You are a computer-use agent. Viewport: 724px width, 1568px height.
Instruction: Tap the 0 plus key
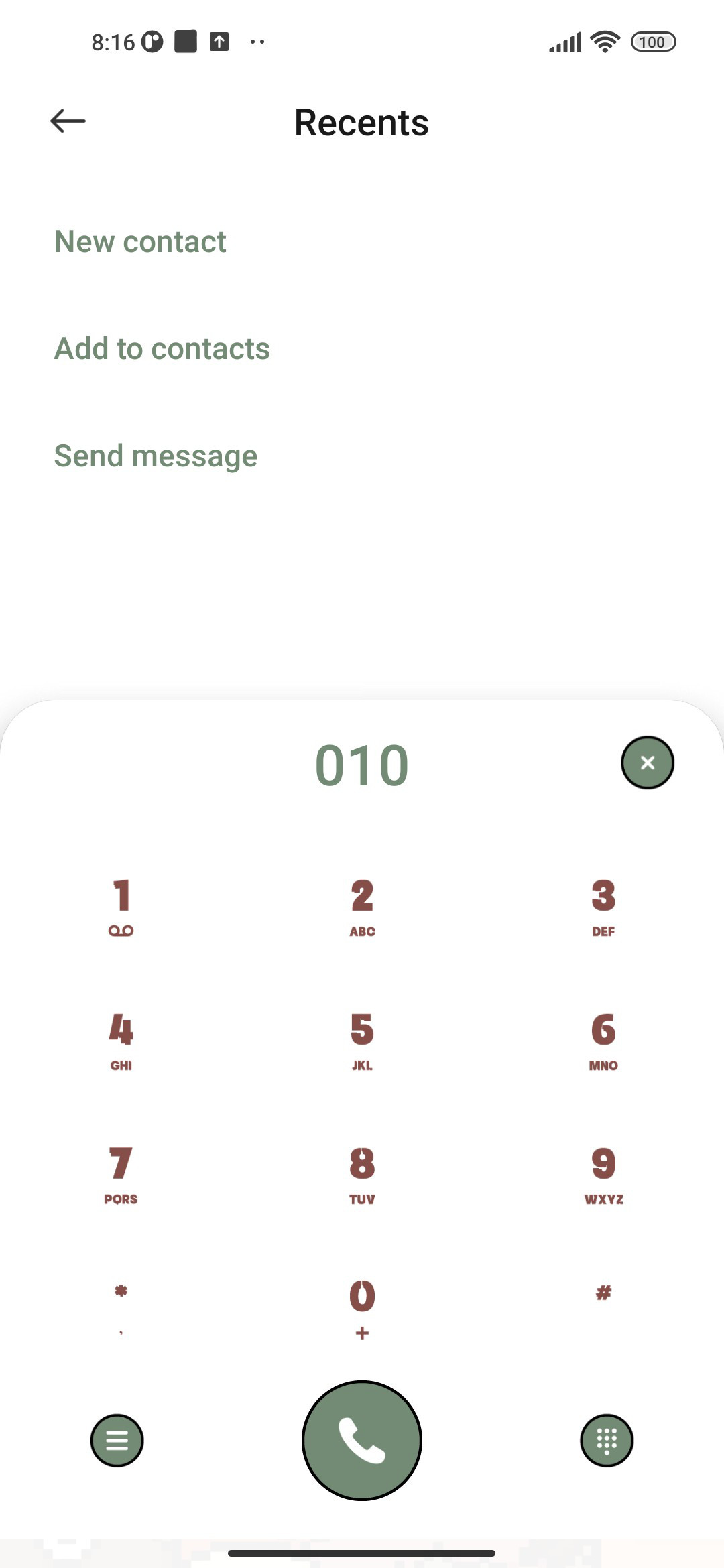pyautogui.click(x=362, y=1309)
